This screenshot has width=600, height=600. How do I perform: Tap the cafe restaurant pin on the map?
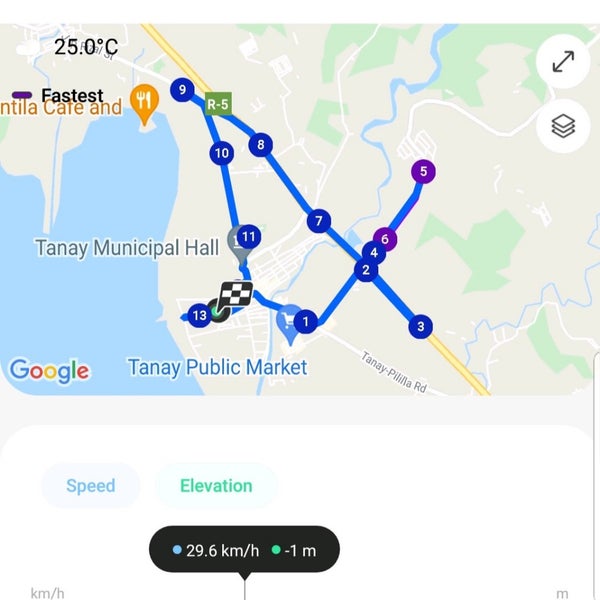pyautogui.click(x=146, y=103)
